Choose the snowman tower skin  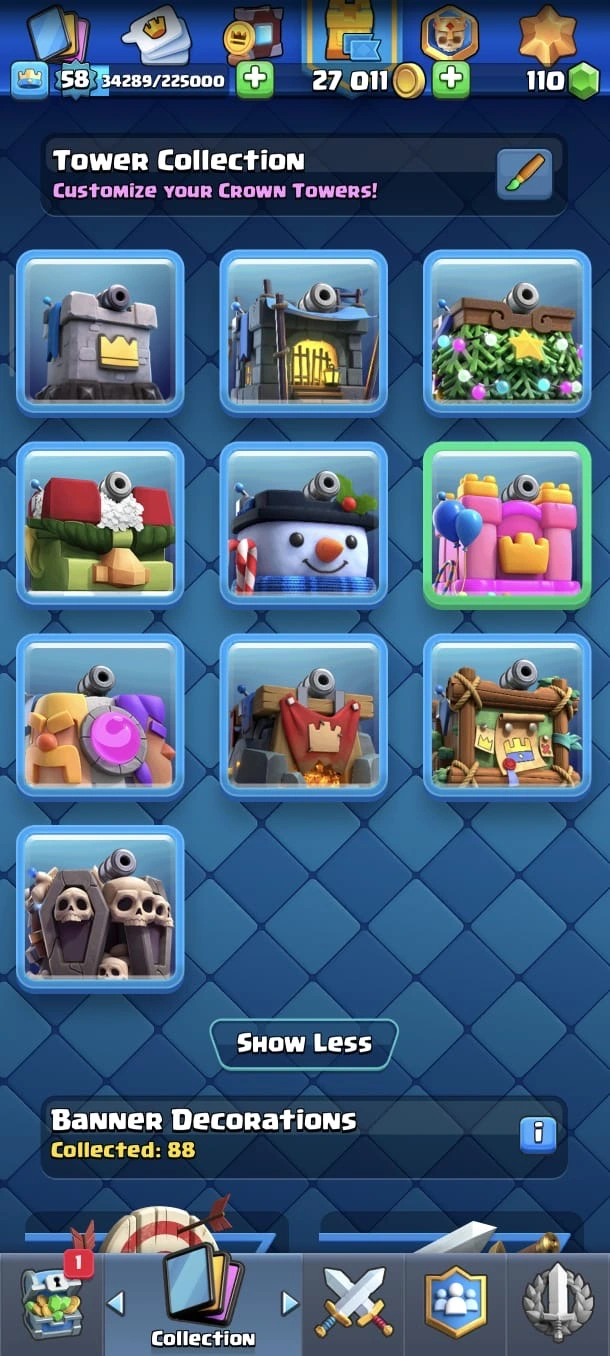(303, 524)
